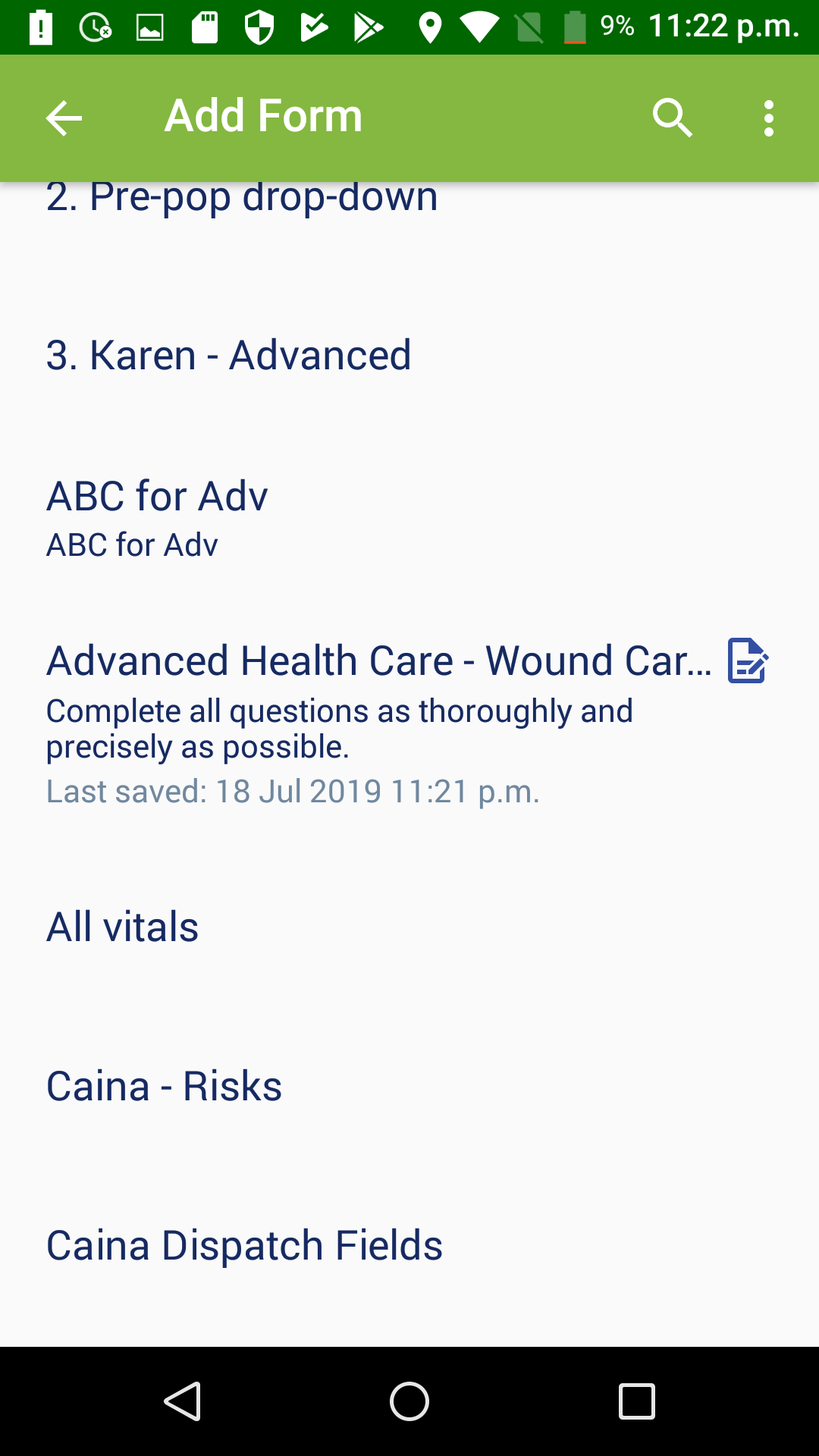Open the Caina - Risks form
Image resolution: width=819 pixels, height=1456 pixels.
click(x=165, y=1086)
